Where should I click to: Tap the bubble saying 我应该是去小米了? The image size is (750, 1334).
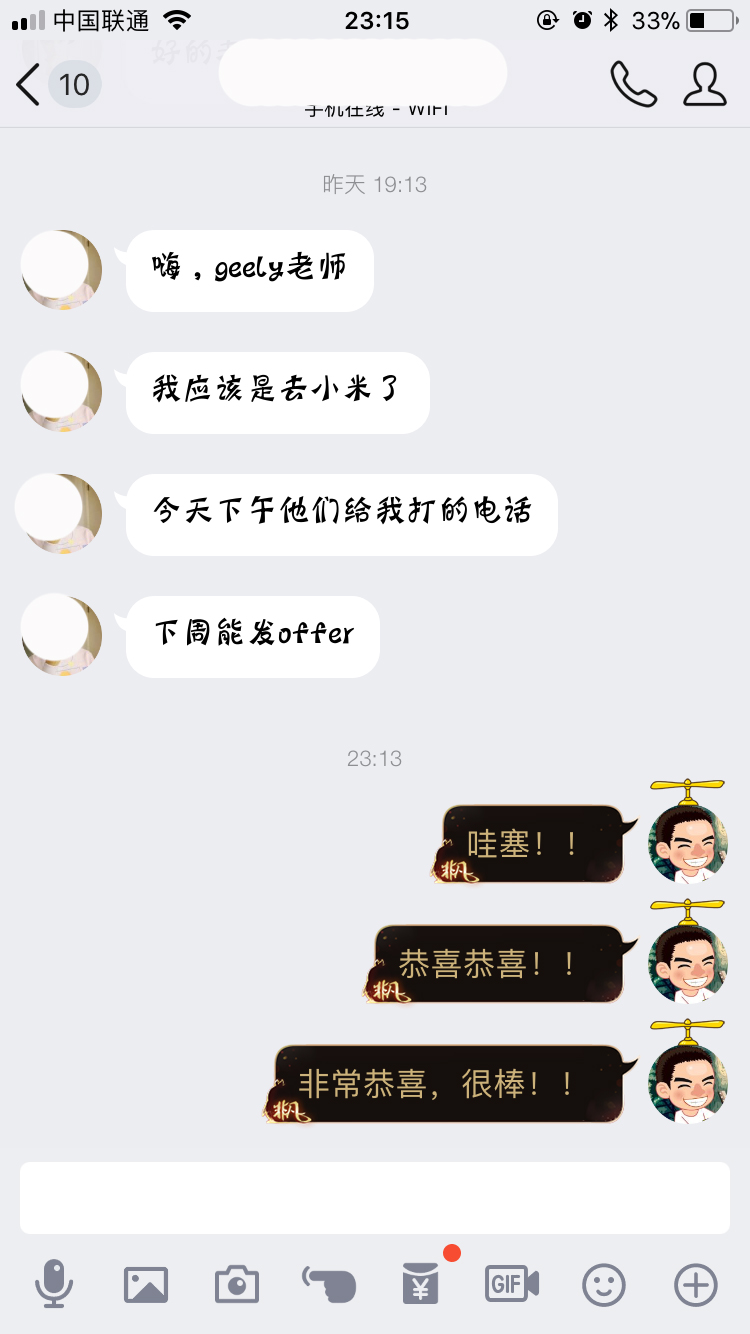277,392
